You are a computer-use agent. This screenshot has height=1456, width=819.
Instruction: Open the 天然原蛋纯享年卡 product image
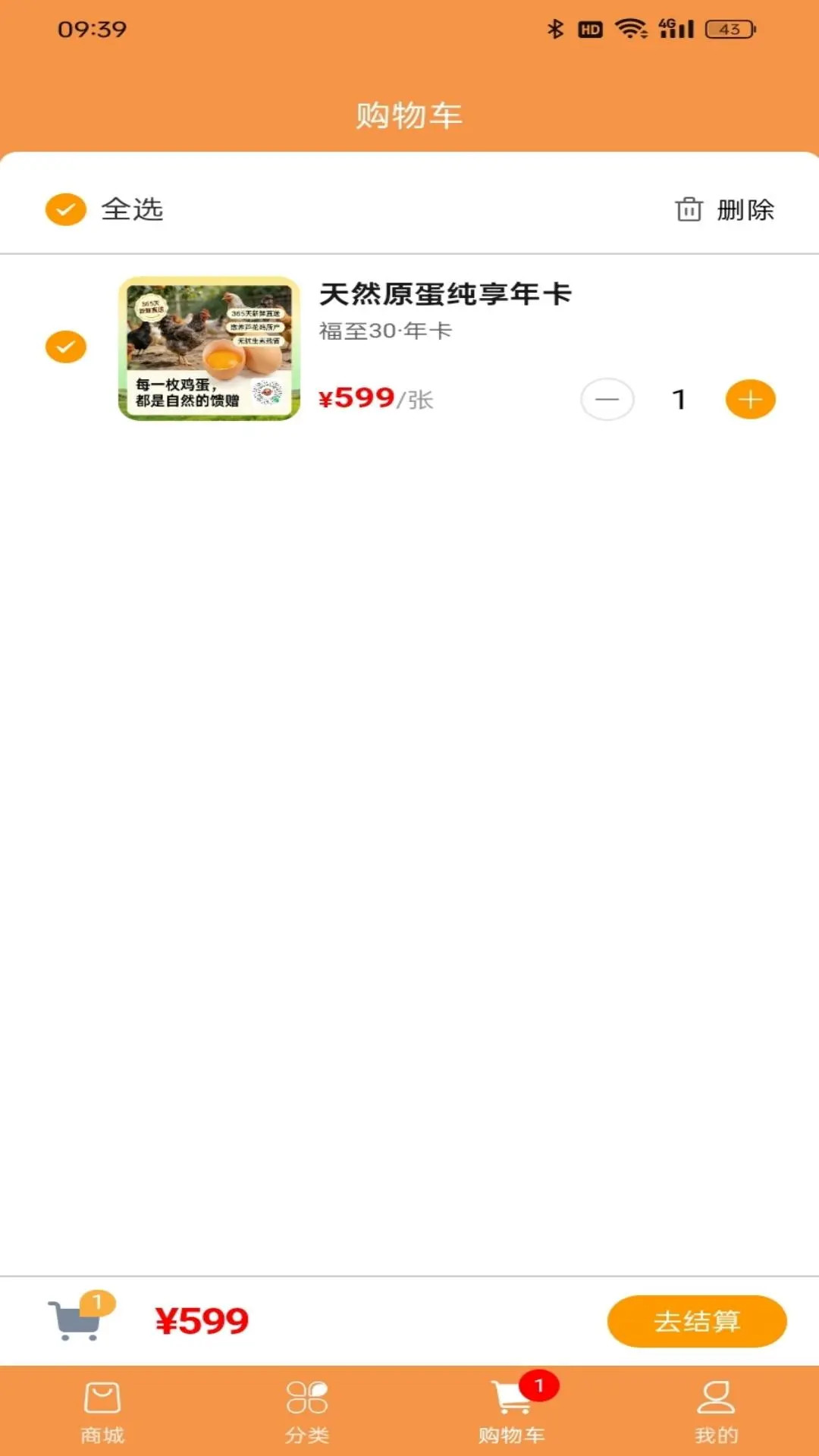[209, 348]
